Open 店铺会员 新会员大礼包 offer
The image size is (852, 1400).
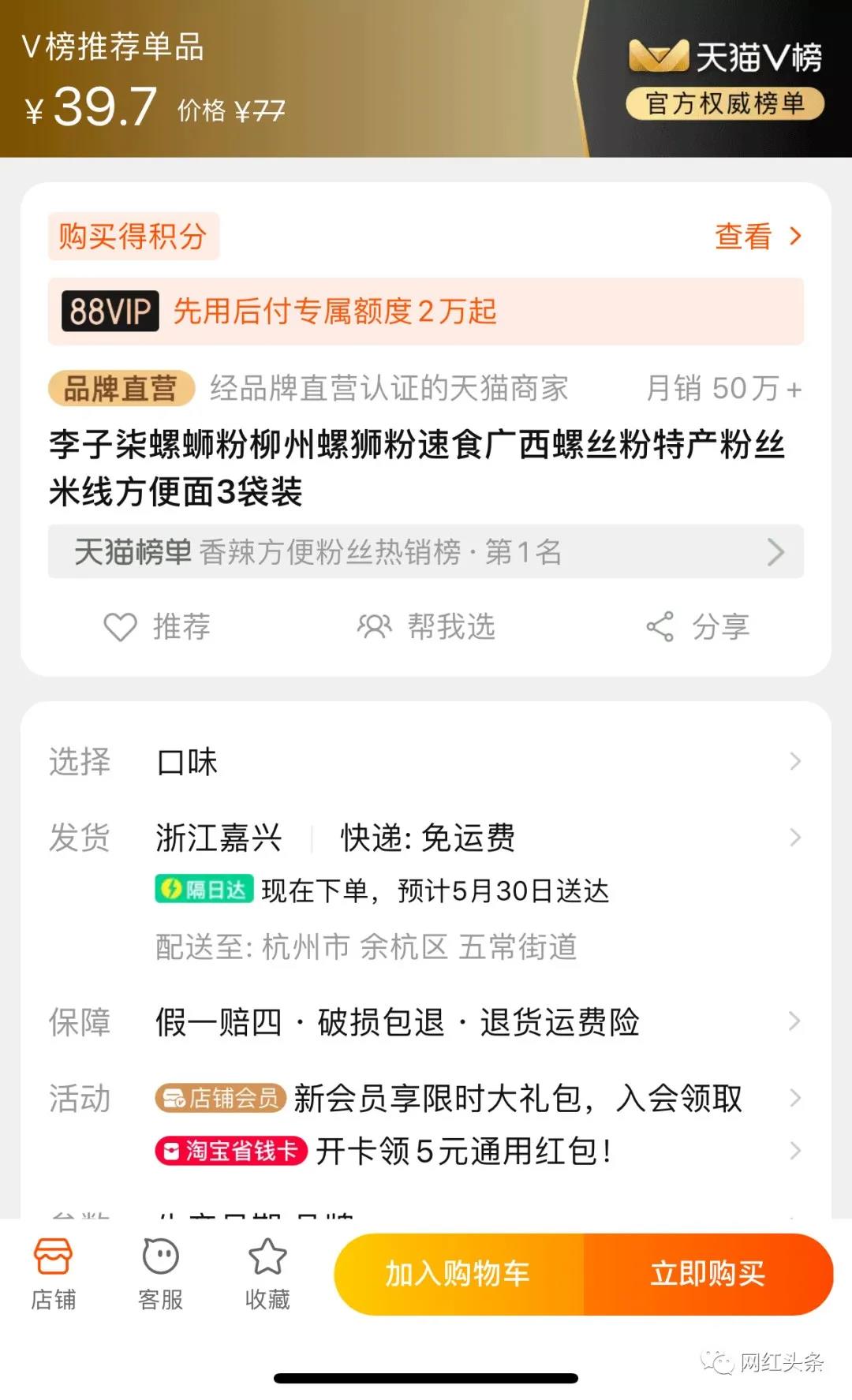point(473,1098)
